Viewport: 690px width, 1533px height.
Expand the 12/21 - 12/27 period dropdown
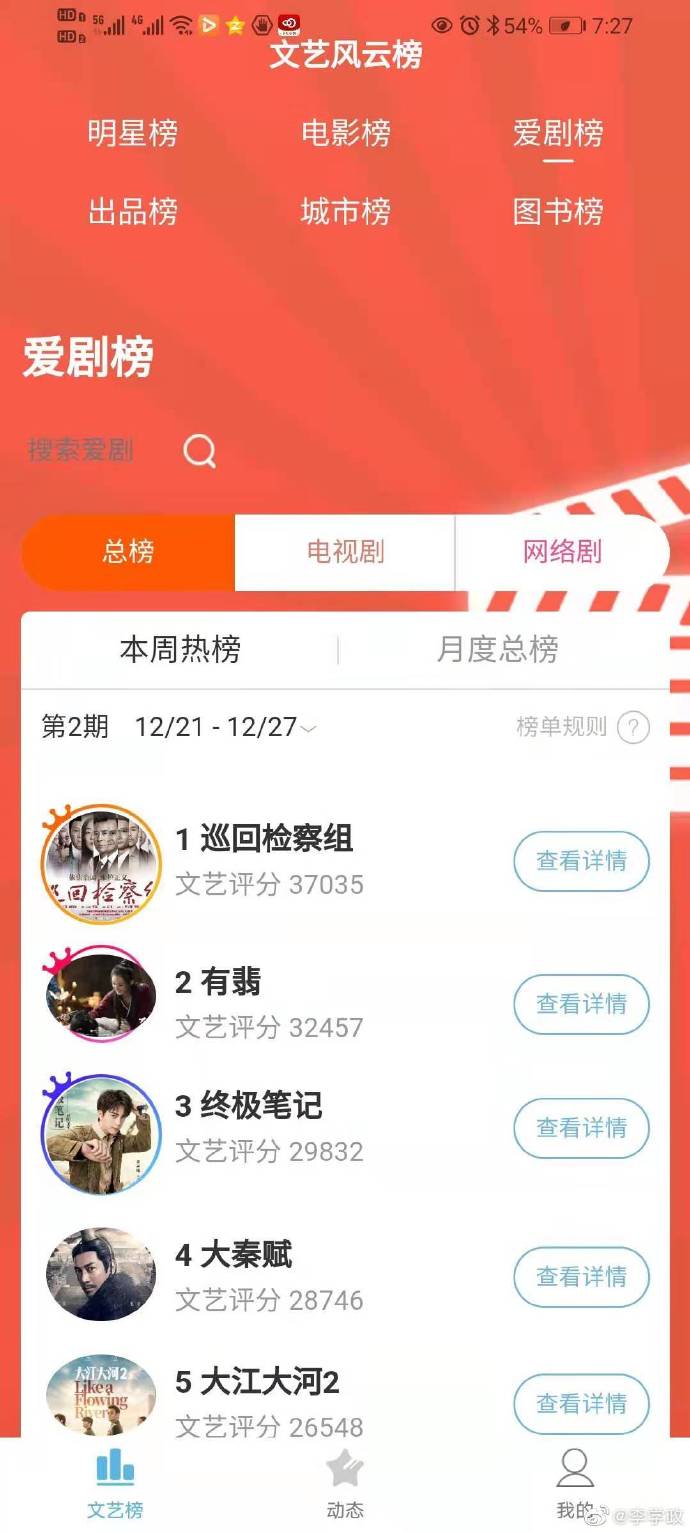(225, 727)
